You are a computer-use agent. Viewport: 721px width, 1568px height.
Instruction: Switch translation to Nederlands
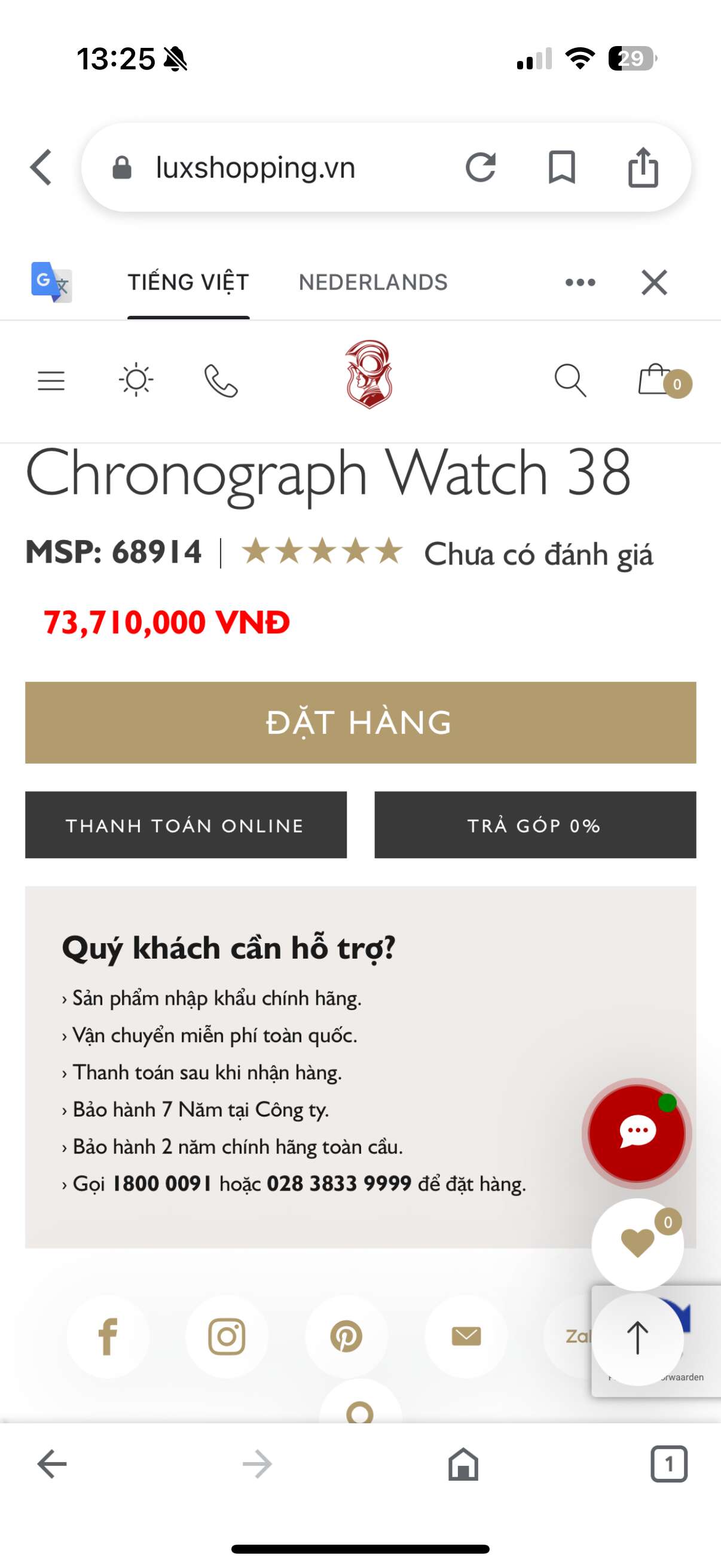[373, 282]
